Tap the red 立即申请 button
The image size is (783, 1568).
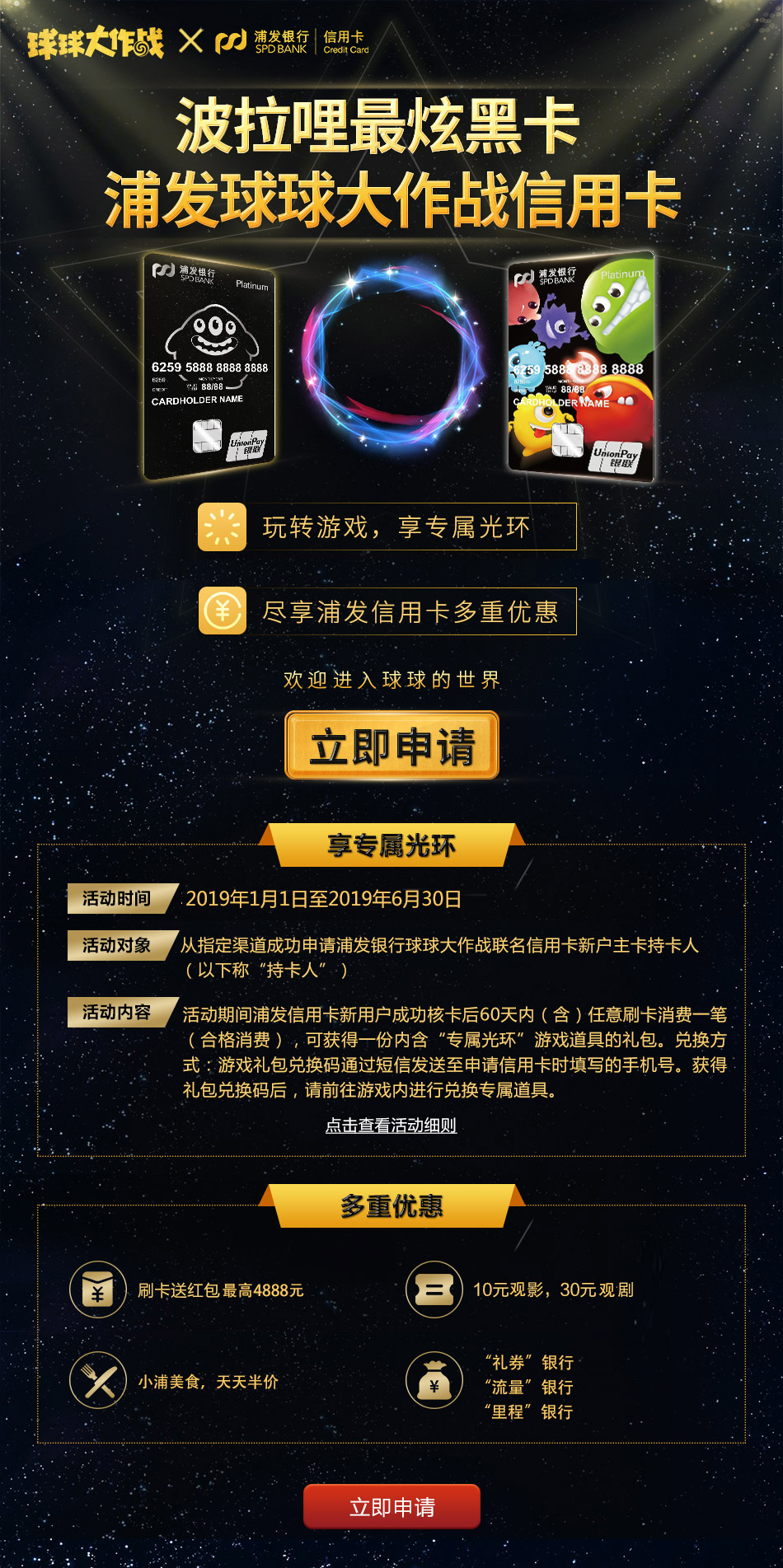point(391,1507)
